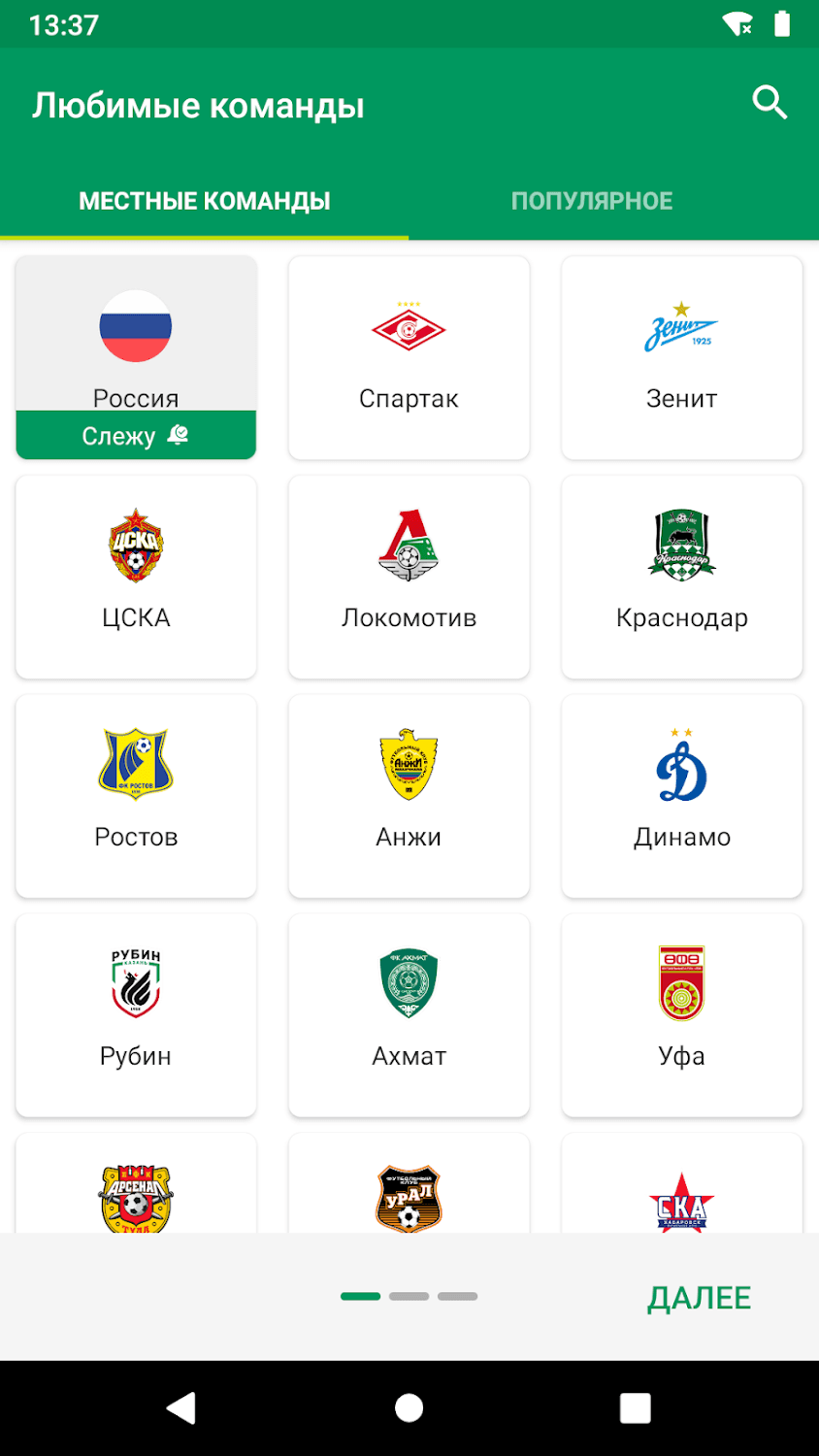
Task: Tap the Уфа team card
Action: [x=681, y=1015]
